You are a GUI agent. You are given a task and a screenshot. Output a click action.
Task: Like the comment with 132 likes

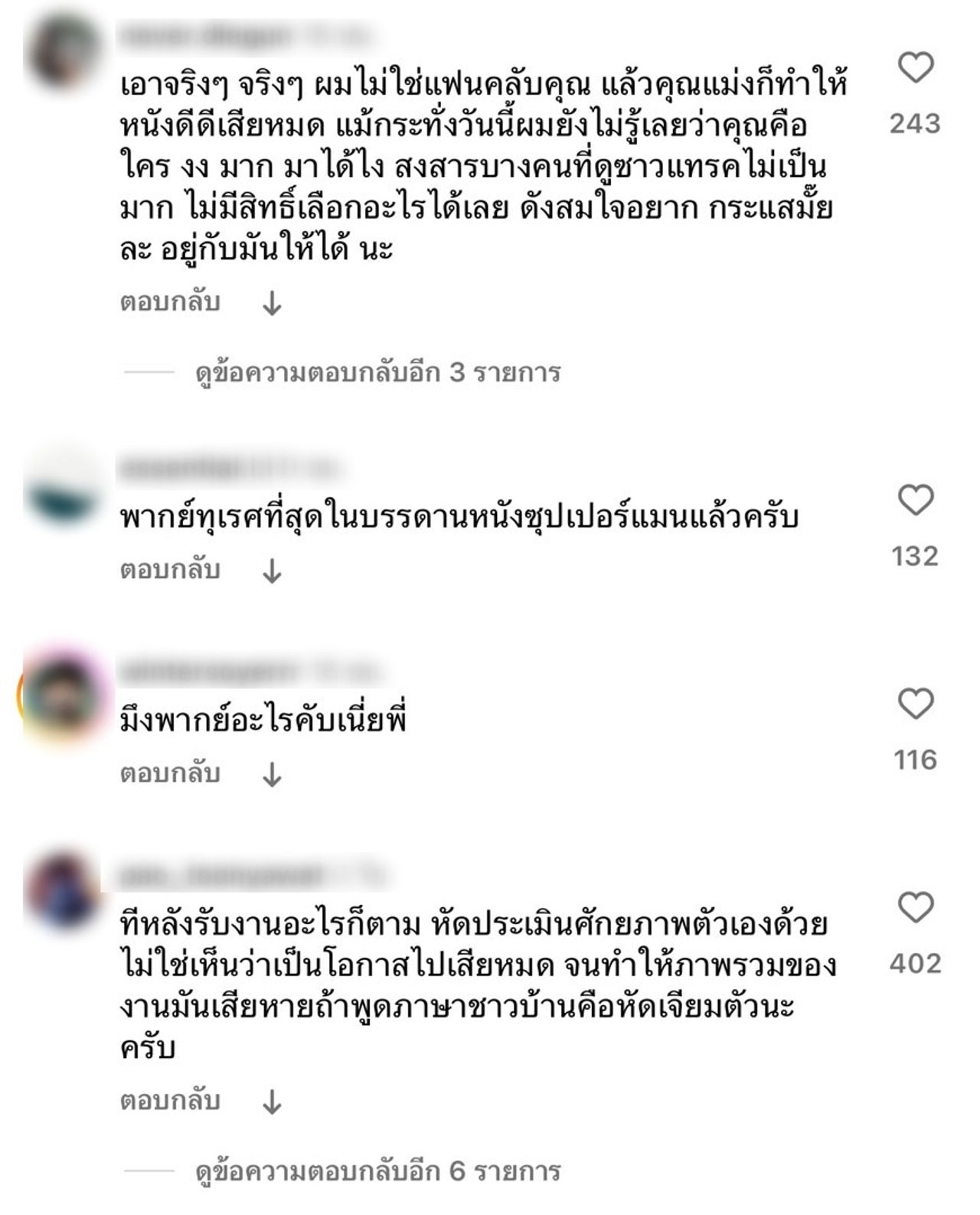[916, 501]
